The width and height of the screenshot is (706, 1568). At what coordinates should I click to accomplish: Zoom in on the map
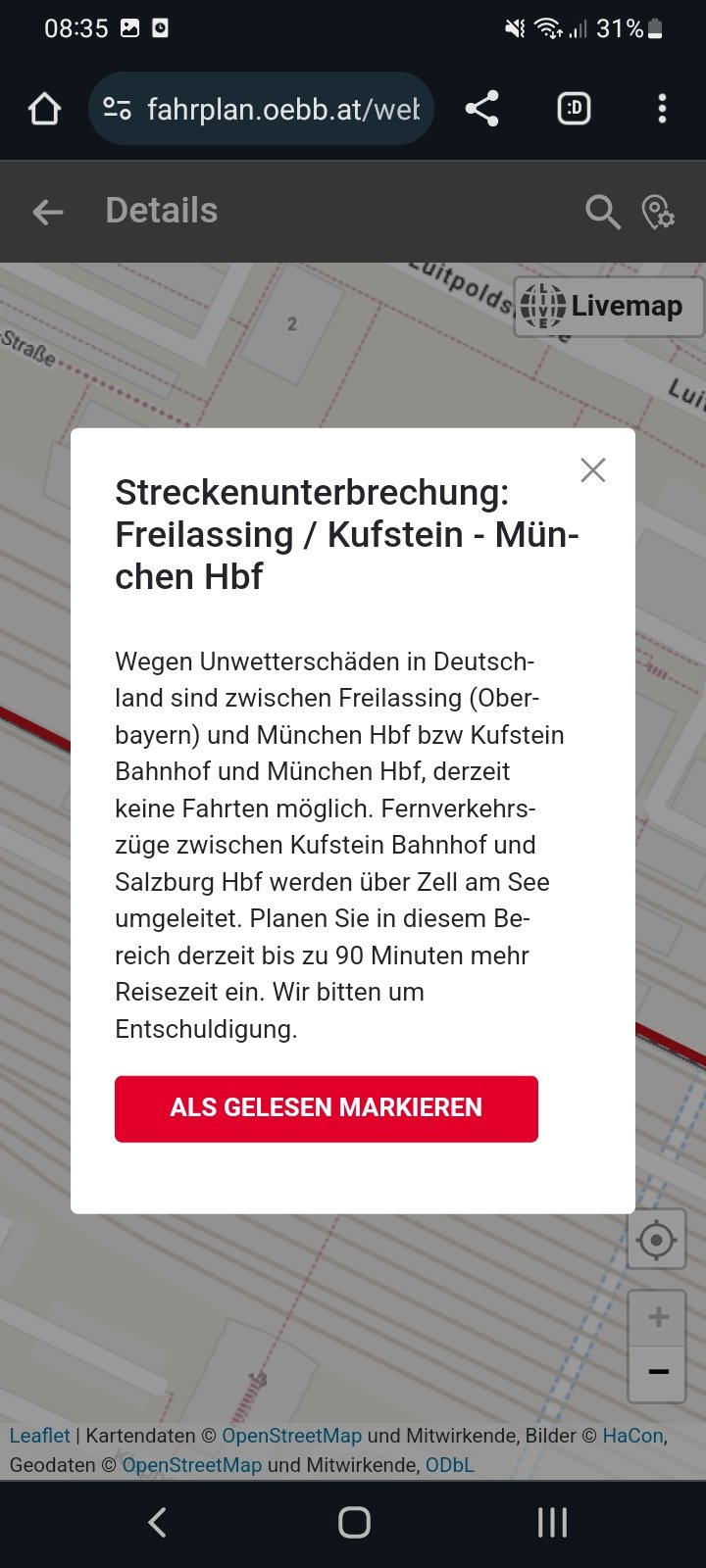658,1317
